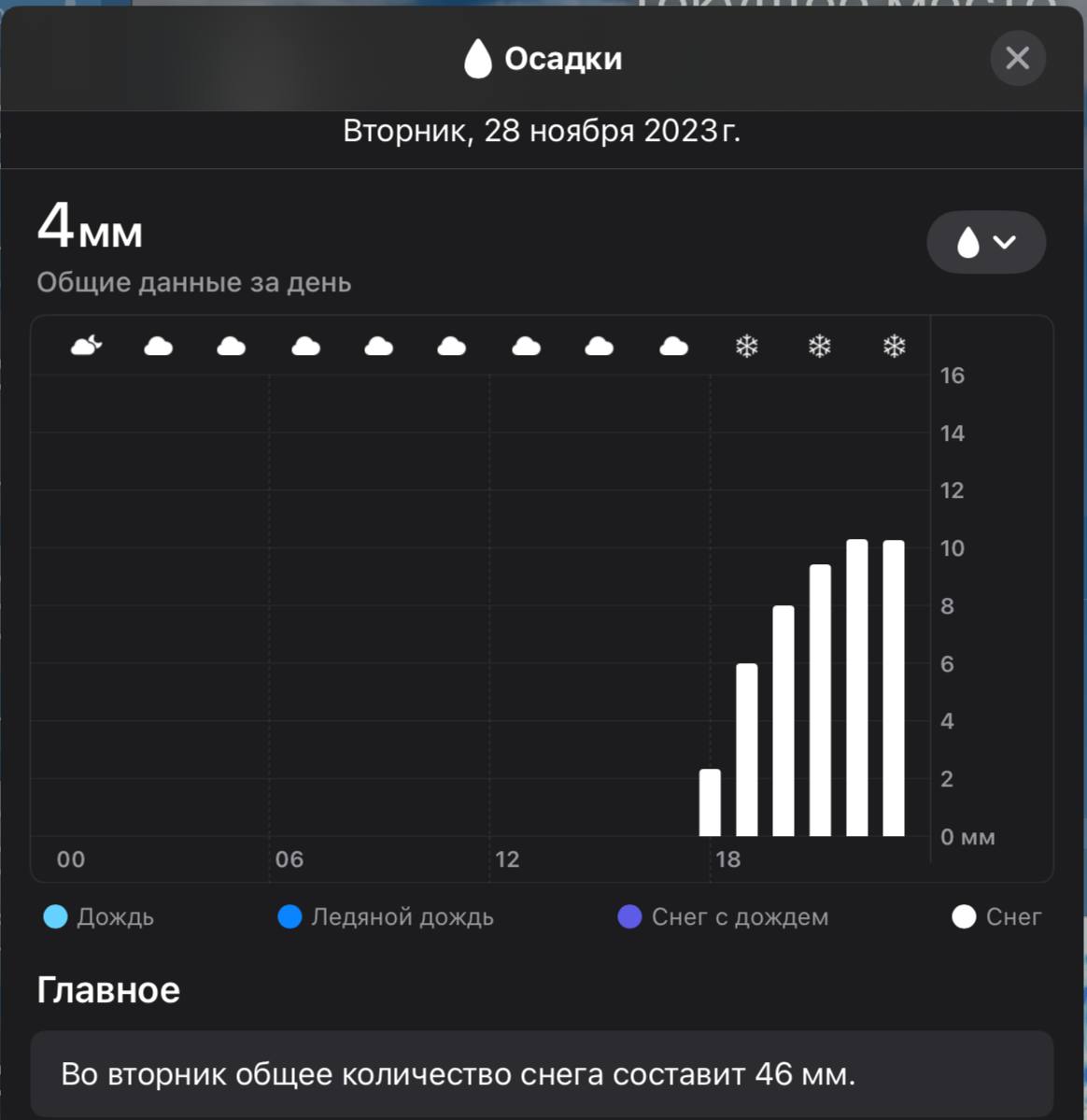Close the Осадки precipitation panel
Viewport: 1087px width, 1120px height.
1017,59
